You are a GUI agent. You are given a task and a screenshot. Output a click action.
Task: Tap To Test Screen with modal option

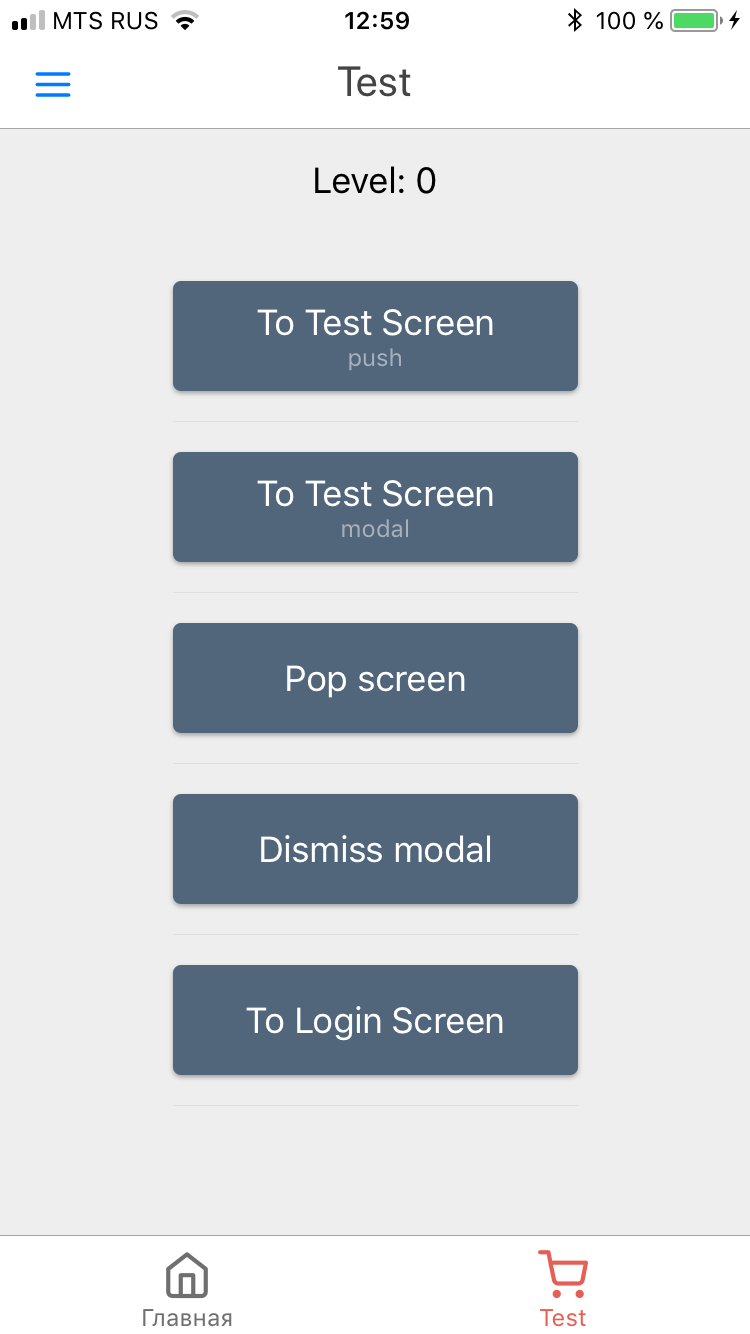tap(375, 506)
